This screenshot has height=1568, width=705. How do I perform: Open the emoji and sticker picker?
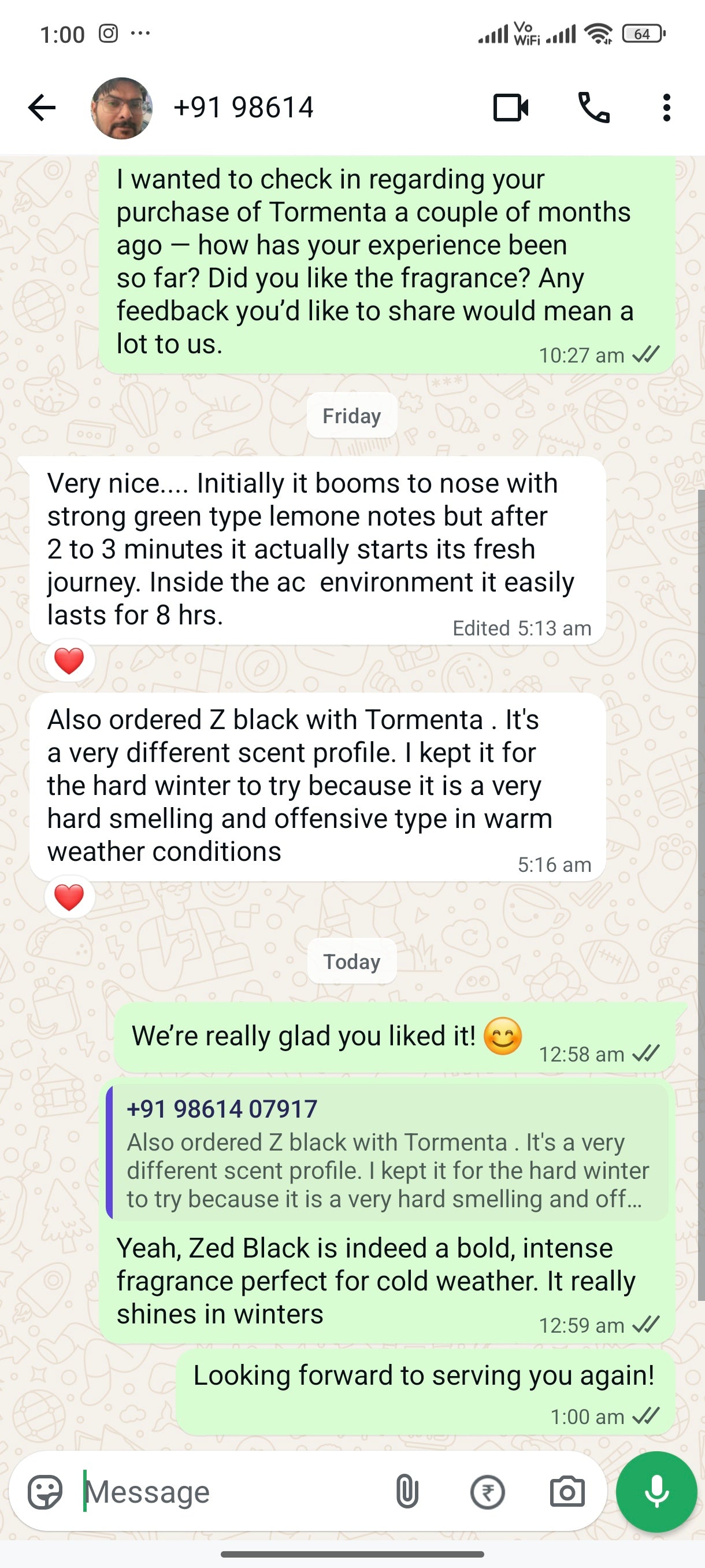coord(45,1492)
